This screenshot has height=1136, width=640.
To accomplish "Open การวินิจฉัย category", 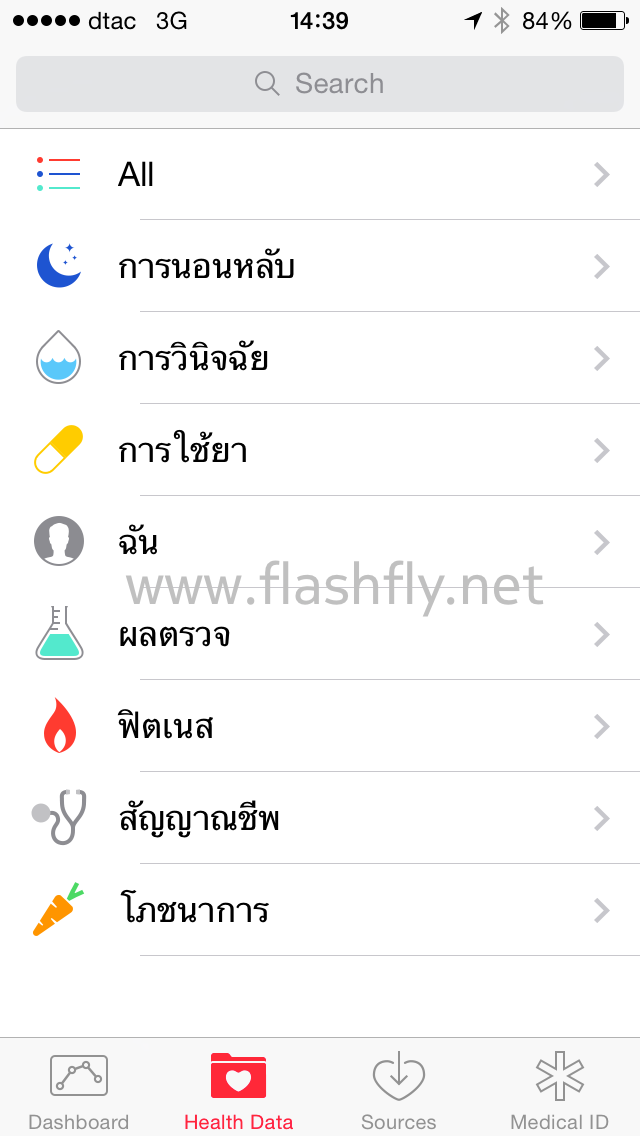I will 320,358.
